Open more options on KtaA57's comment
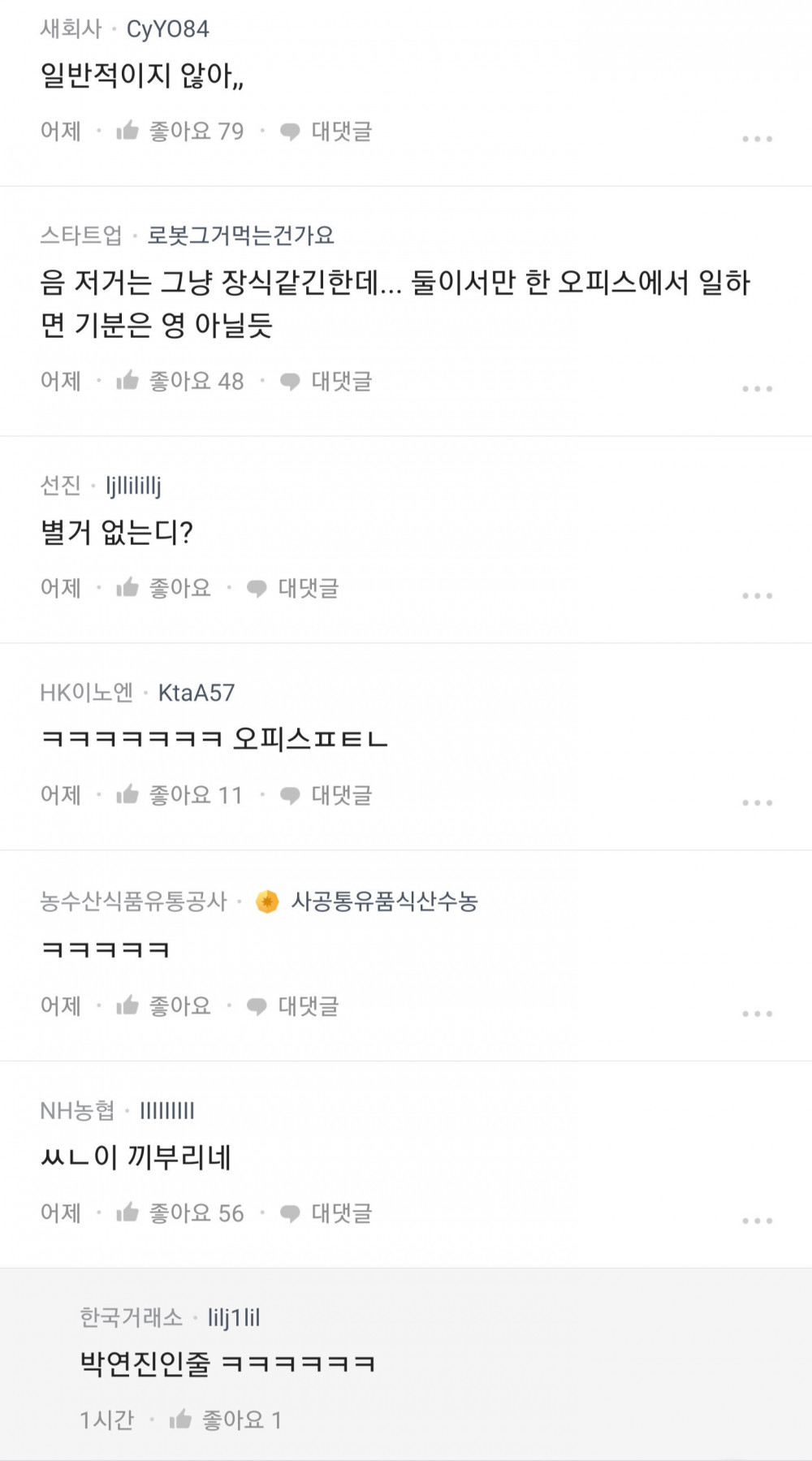This screenshot has width=812, height=1461. [757, 803]
